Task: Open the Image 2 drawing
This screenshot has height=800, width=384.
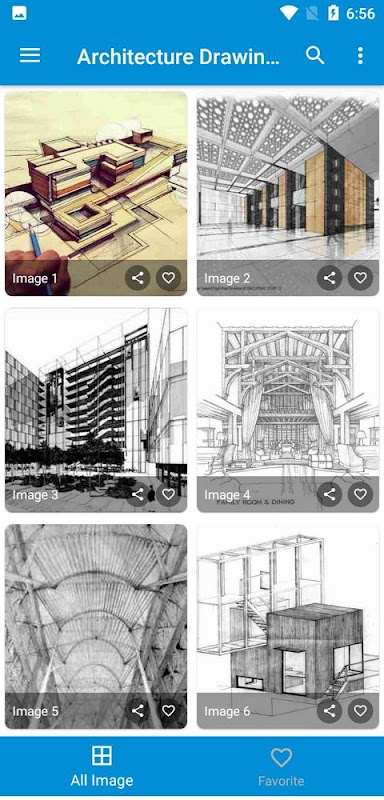Action: click(x=288, y=193)
